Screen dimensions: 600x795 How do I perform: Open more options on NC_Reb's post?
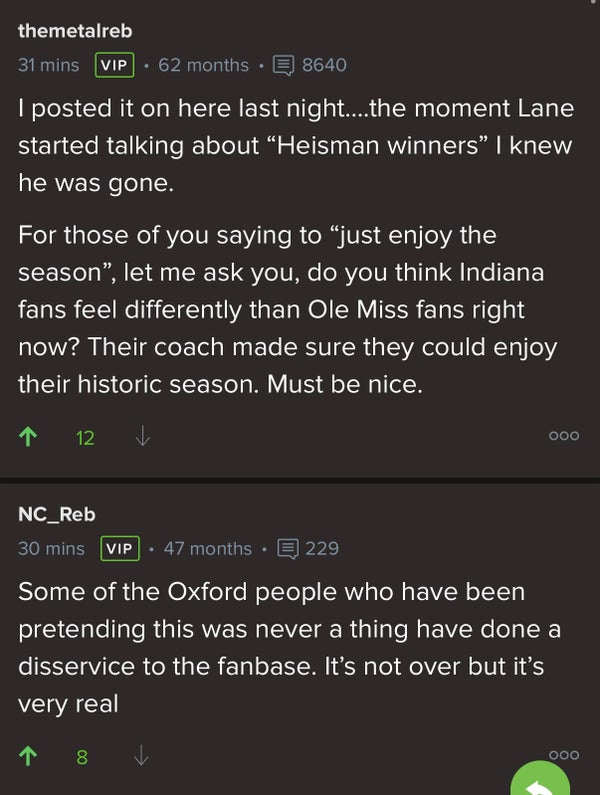pos(564,756)
